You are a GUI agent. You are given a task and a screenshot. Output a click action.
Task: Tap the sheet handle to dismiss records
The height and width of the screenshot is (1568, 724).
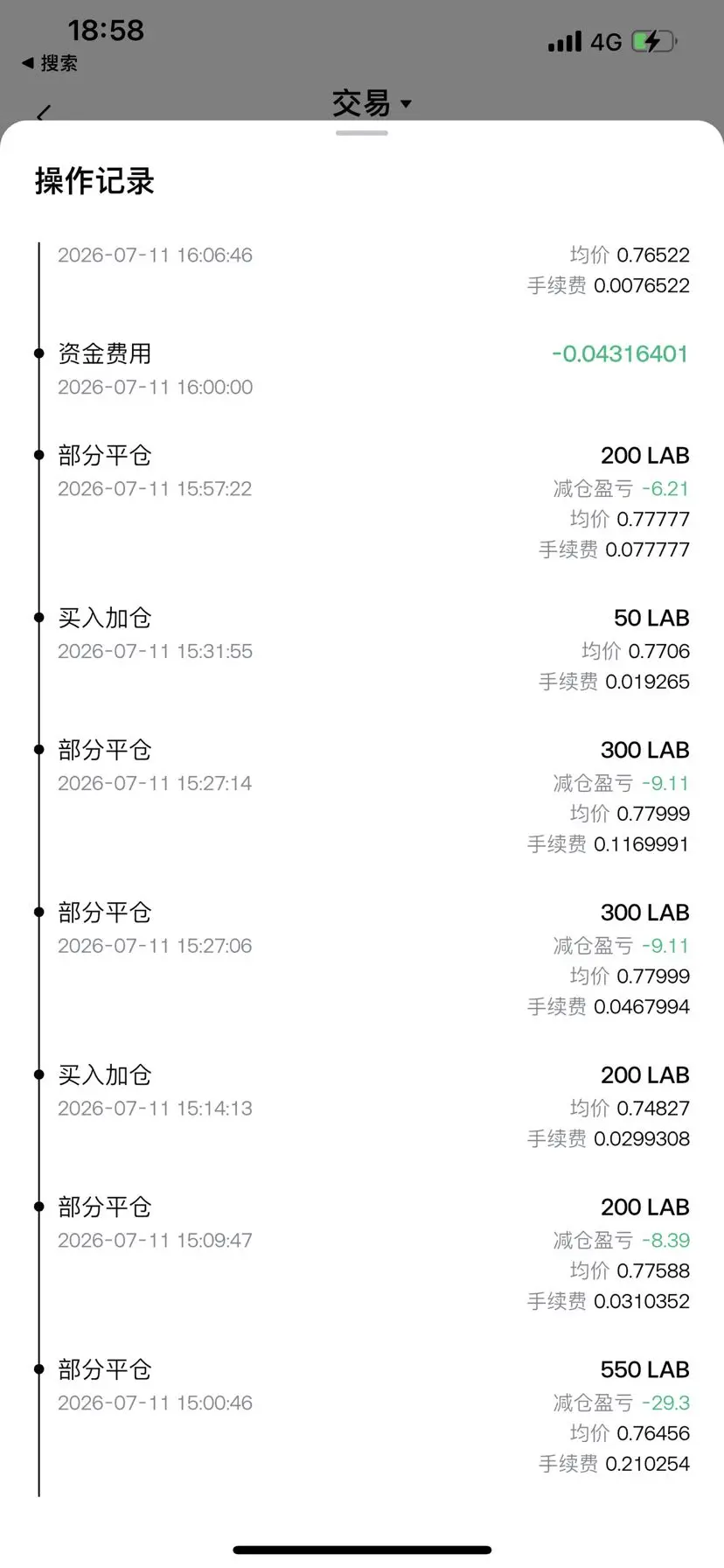click(x=362, y=133)
